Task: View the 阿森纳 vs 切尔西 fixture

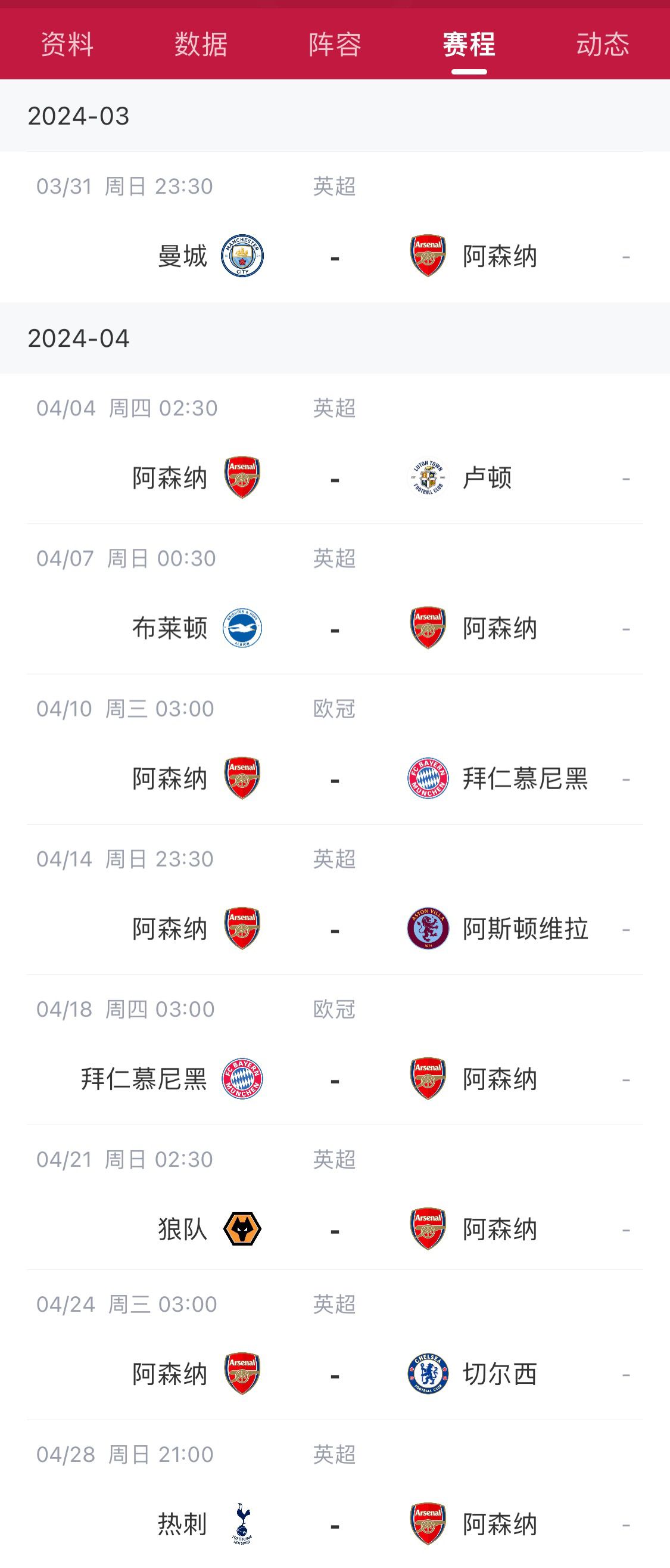Action: pos(335,1374)
